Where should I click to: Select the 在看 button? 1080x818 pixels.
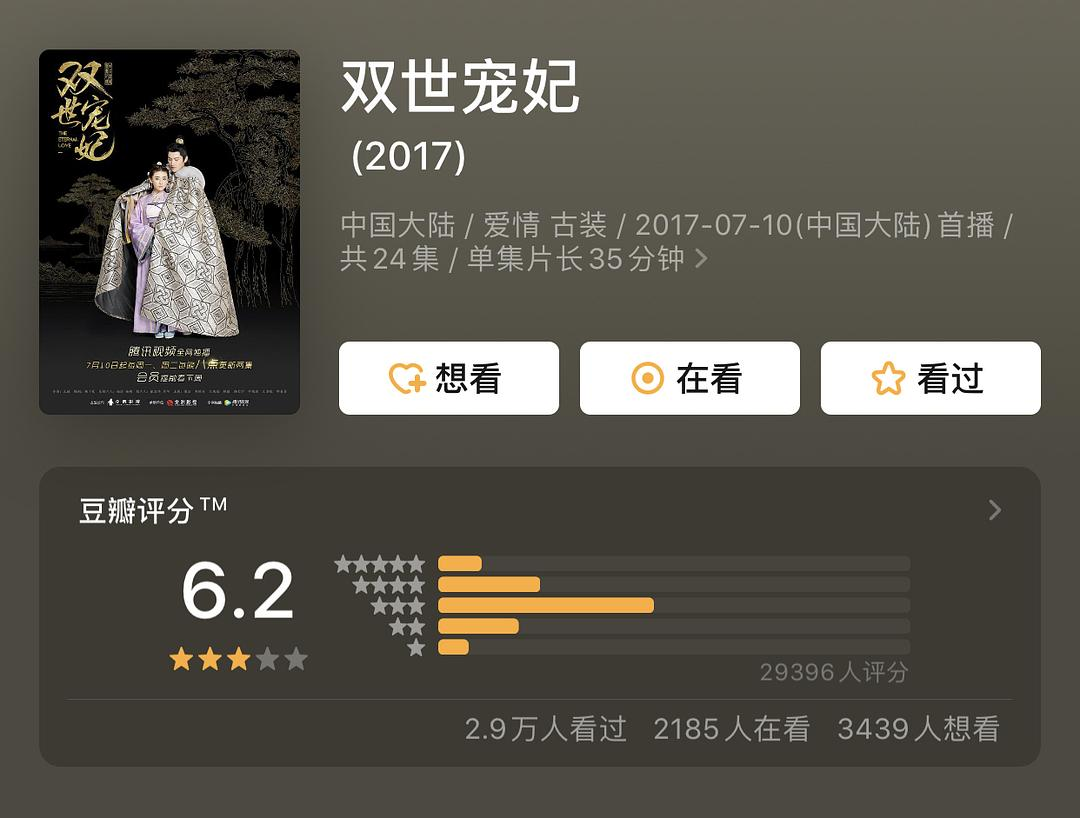(689, 378)
